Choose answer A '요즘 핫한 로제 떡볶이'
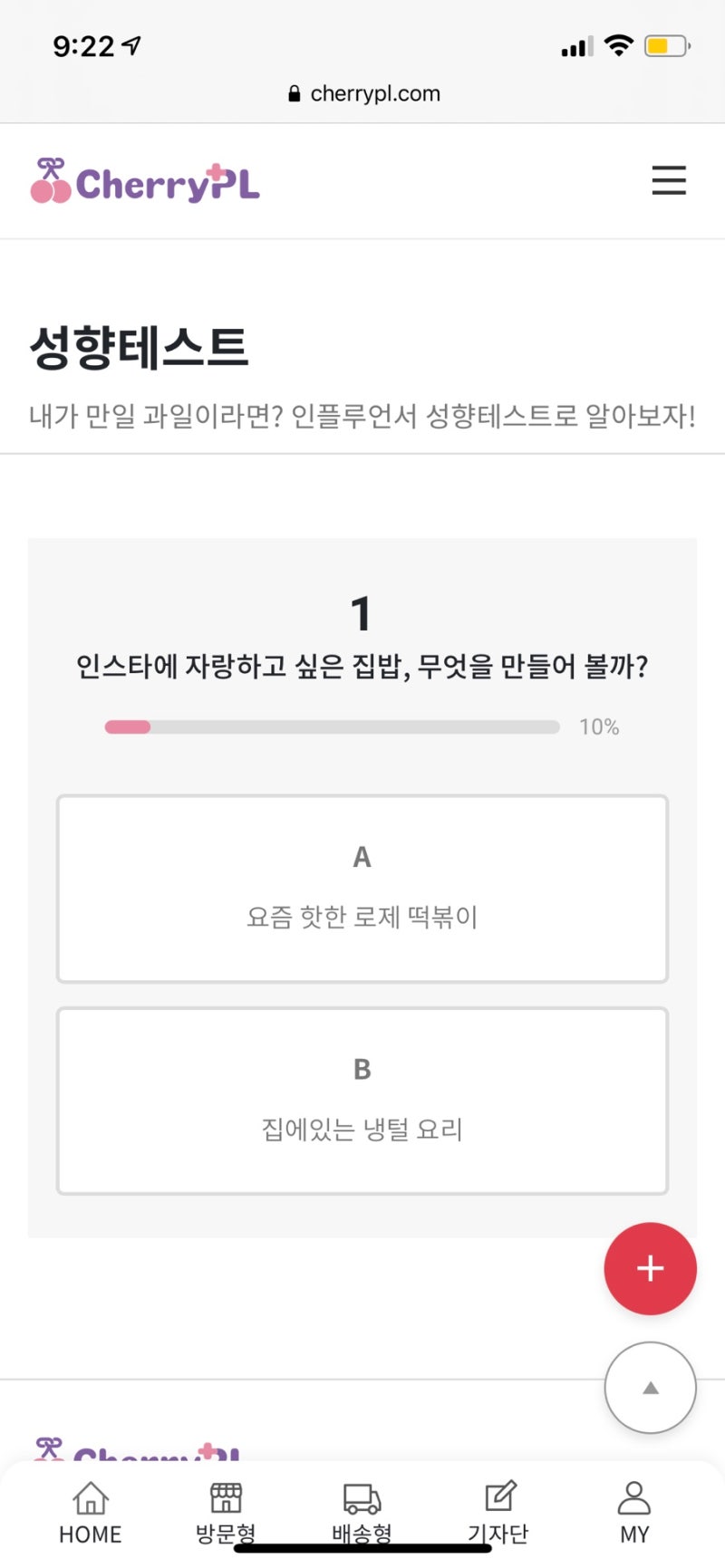Viewport: 725px width, 1568px height. click(362, 889)
